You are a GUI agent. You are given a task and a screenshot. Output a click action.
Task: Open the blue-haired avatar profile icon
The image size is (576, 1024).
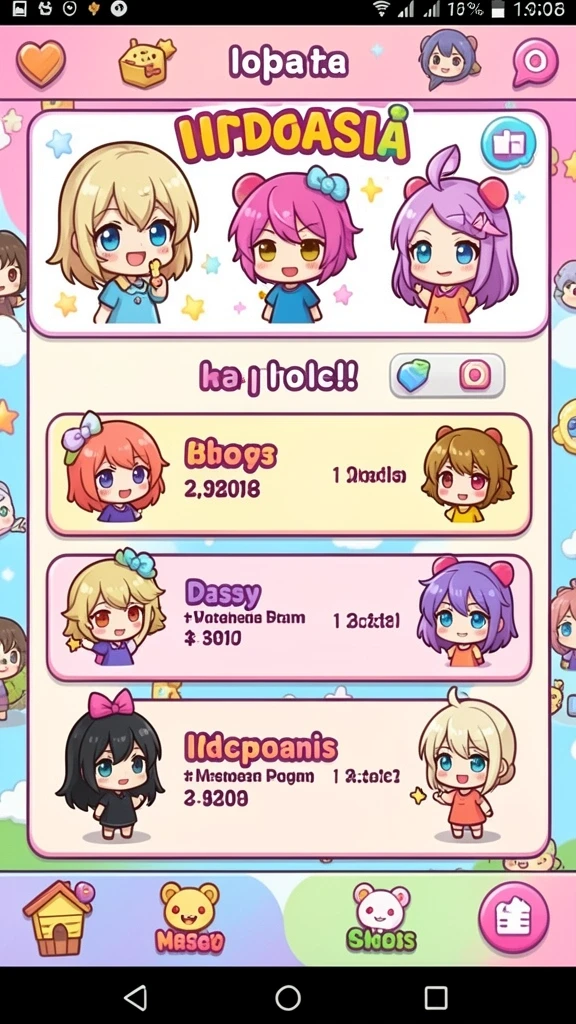[x=449, y=60]
